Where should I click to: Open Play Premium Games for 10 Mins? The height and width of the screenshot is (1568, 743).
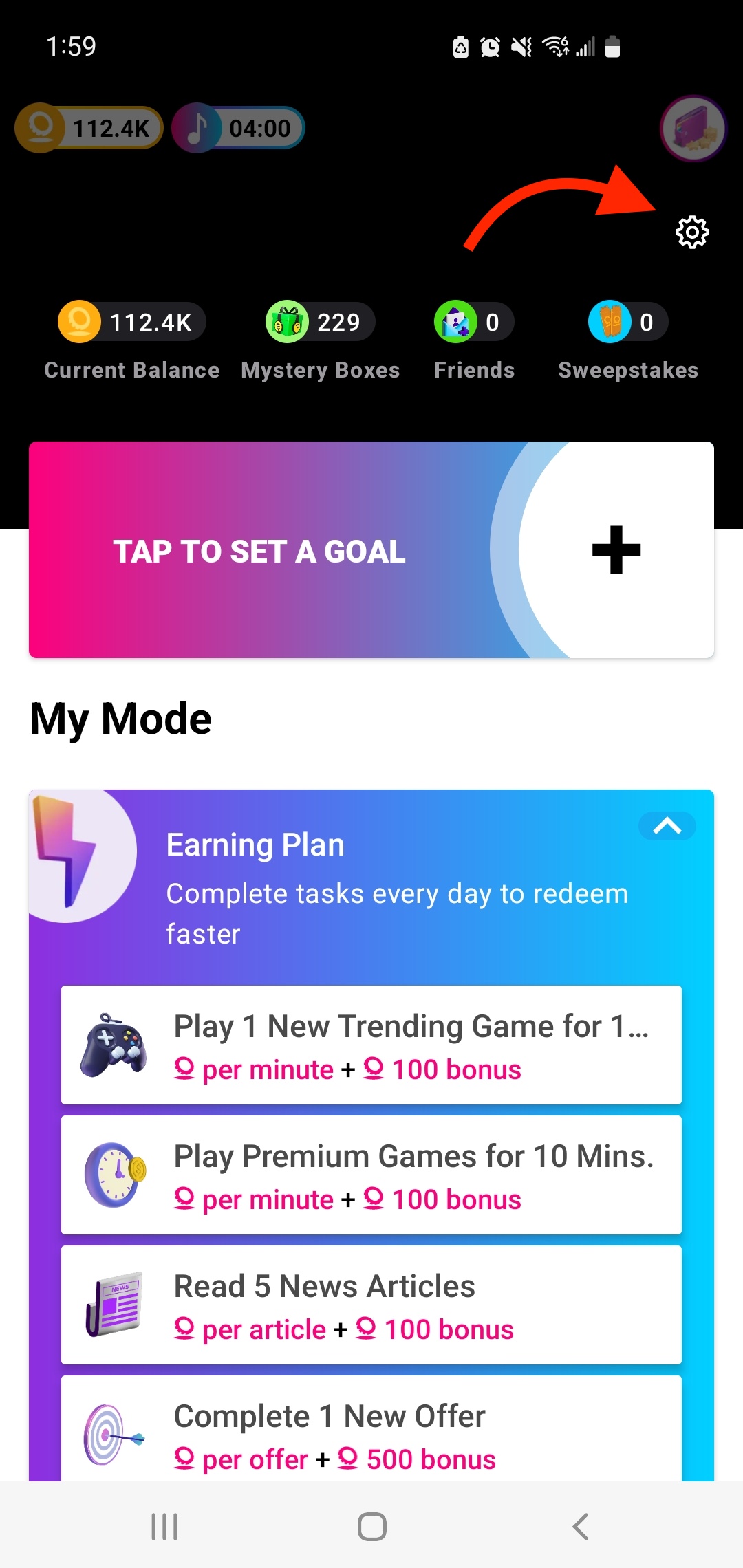(371, 1175)
